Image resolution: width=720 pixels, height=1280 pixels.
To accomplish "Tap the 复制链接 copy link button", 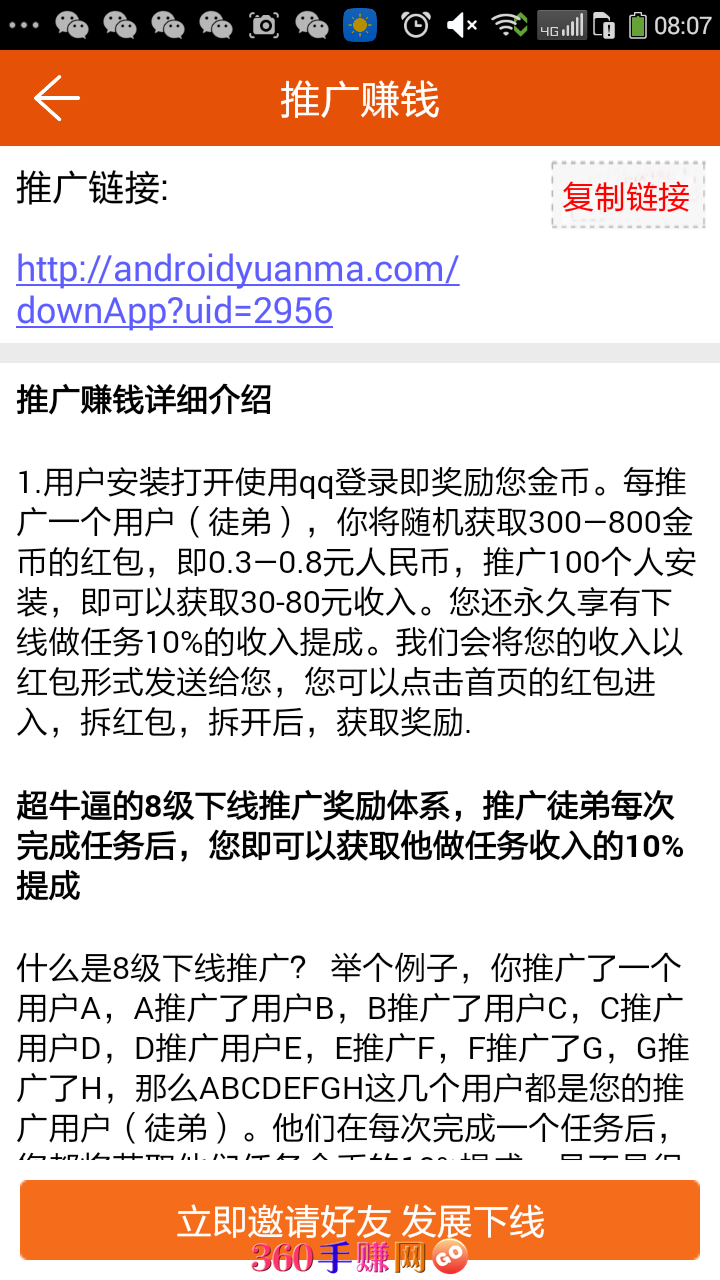I will click(627, 196).
